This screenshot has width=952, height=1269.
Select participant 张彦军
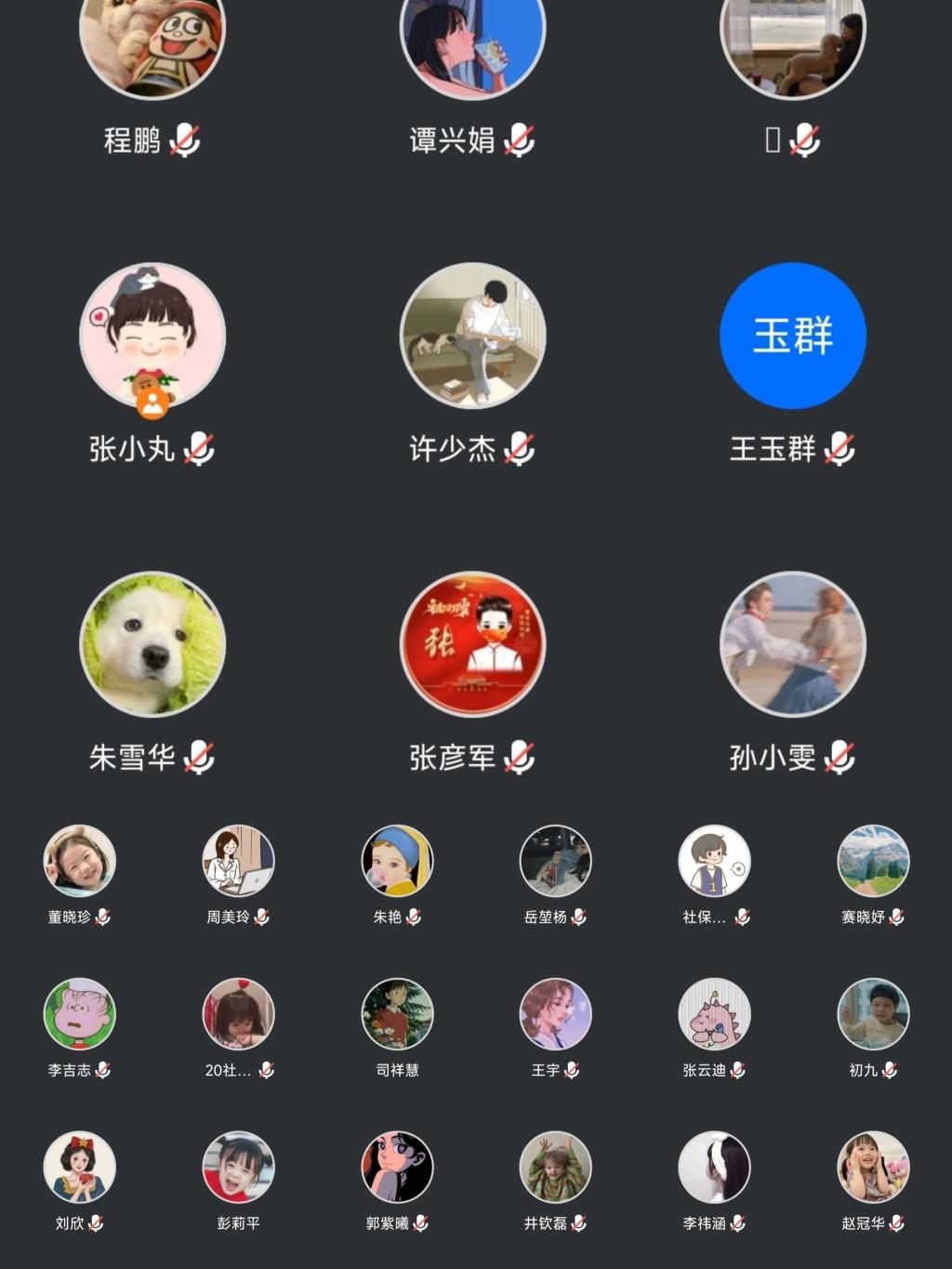coord(472,644)
